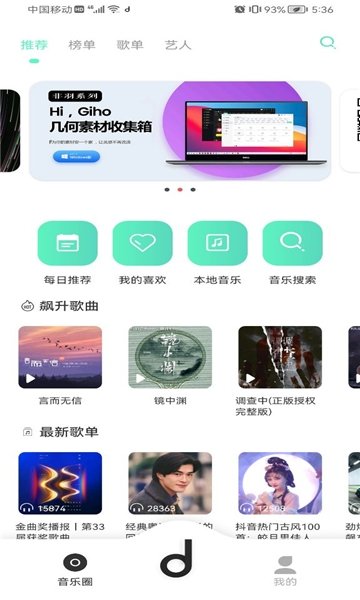Switch to the 榜单 tab

[x=81, y=45]
